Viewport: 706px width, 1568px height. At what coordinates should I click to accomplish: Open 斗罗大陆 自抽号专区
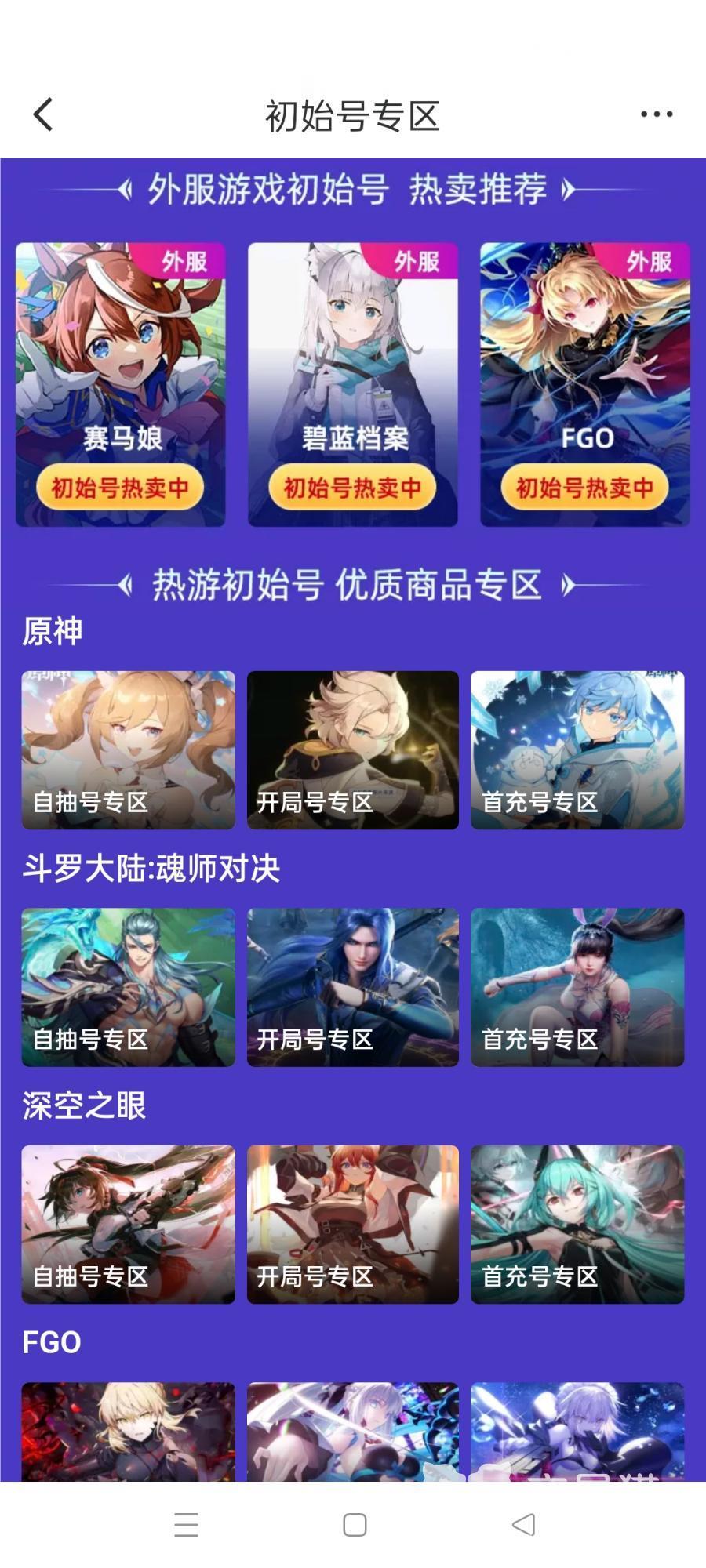point(128,987)
